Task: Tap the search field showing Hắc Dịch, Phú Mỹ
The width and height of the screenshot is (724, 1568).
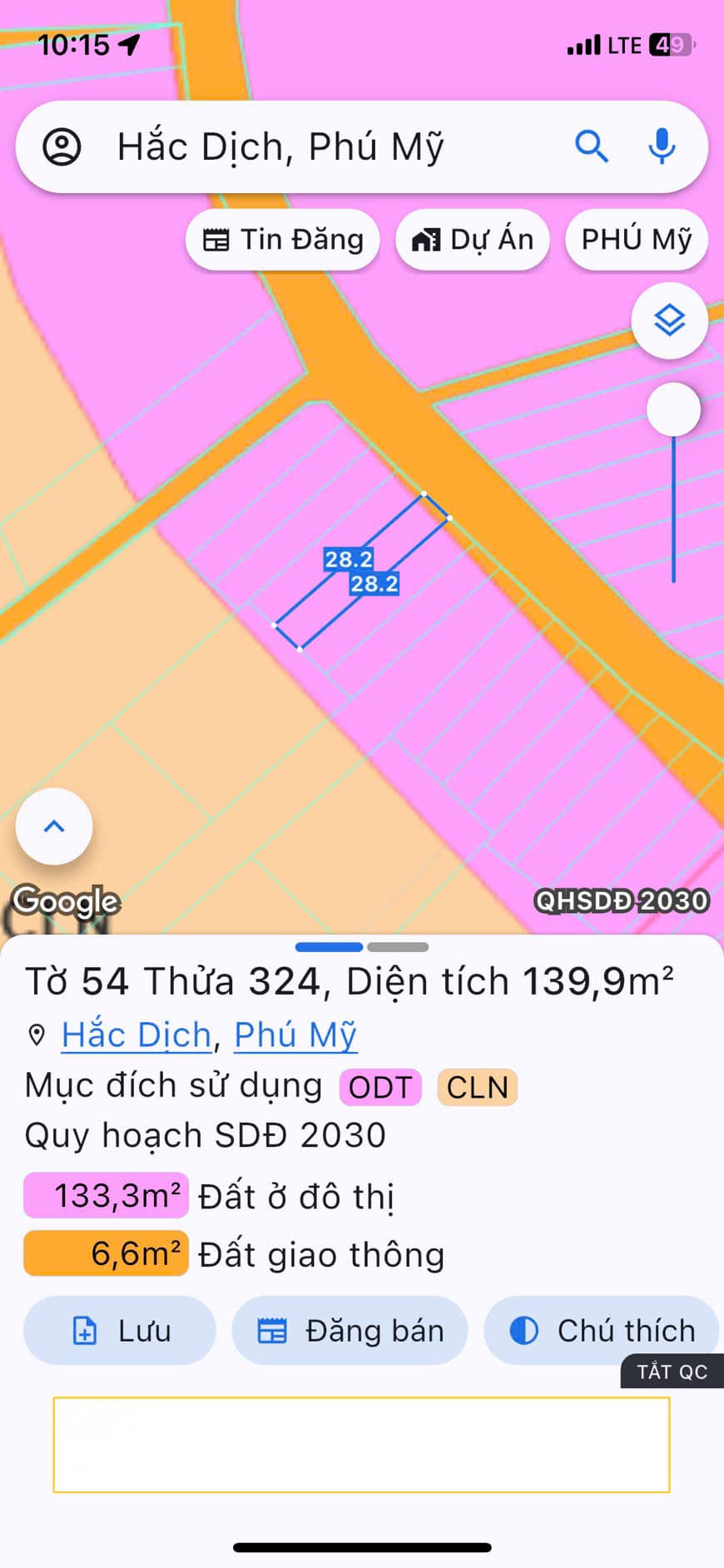Action: (283, 146)
